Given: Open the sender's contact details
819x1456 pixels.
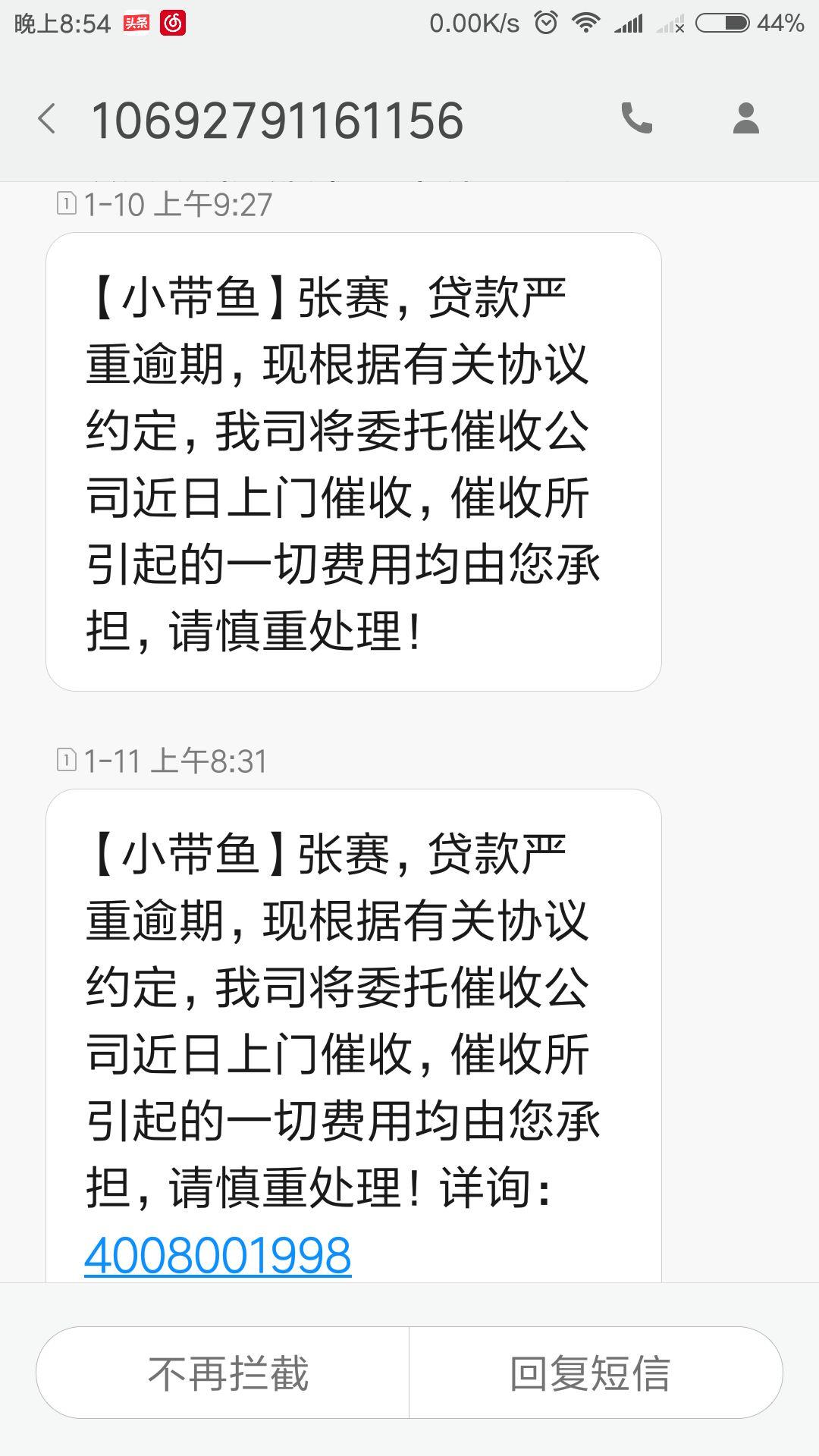Looking at the screenshot, I should pyautogui.click(x=745, y=119).
